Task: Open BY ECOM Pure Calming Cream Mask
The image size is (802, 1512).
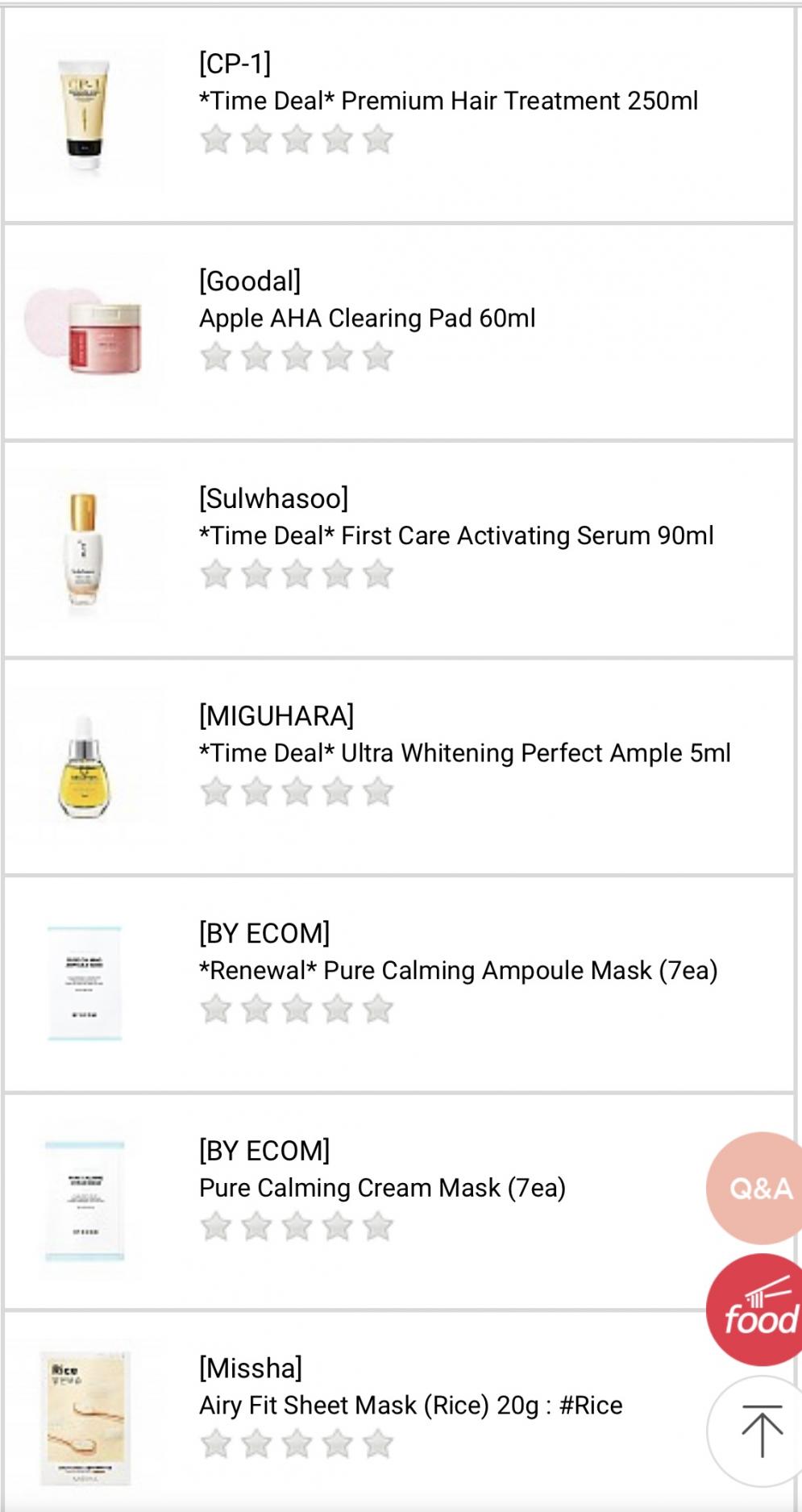Action: pos(355,1202)
